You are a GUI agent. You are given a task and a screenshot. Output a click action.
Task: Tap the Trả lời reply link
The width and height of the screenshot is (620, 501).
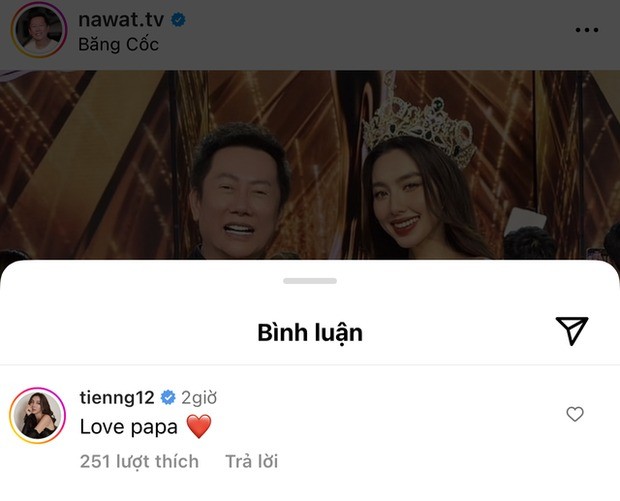[x=251, y=461]
